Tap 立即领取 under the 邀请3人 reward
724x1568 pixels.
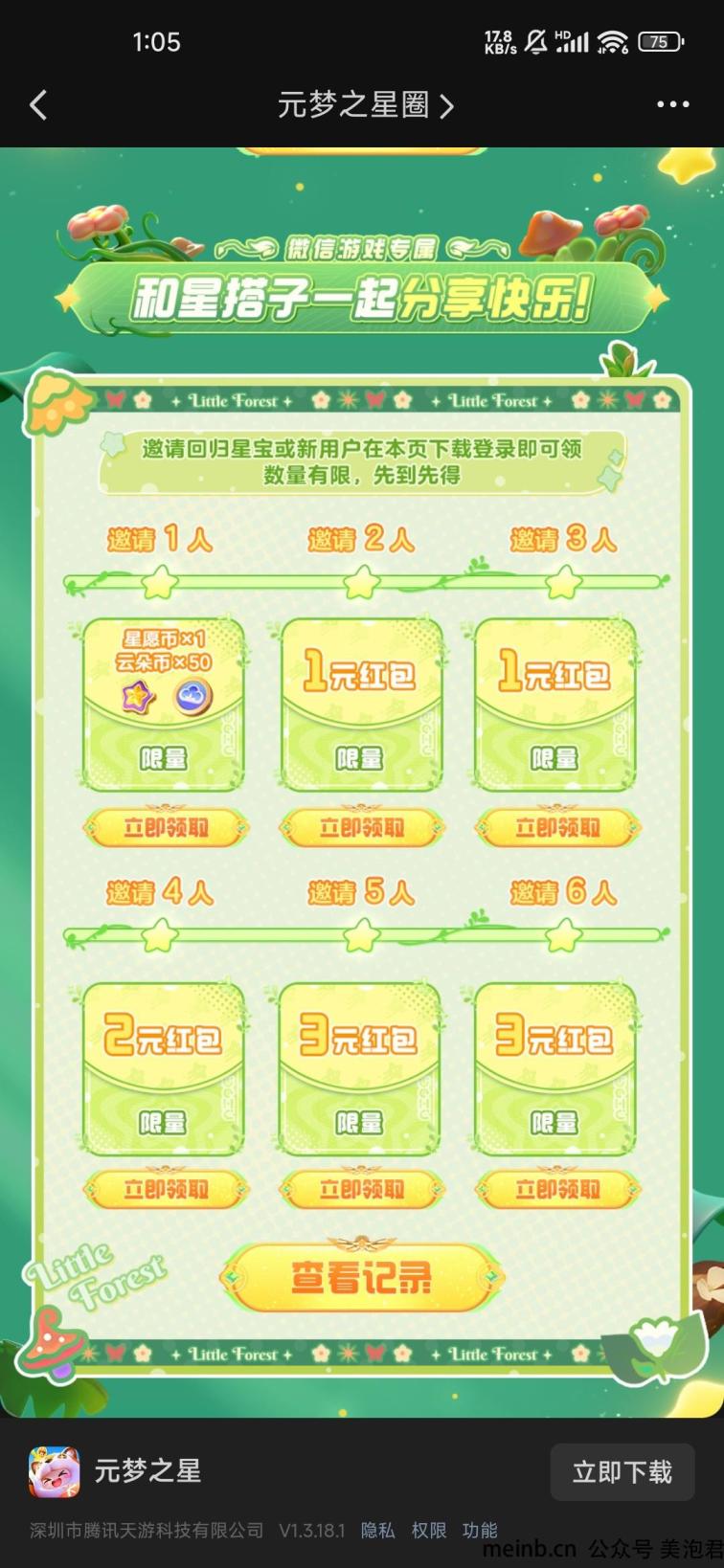pos(557,827)
